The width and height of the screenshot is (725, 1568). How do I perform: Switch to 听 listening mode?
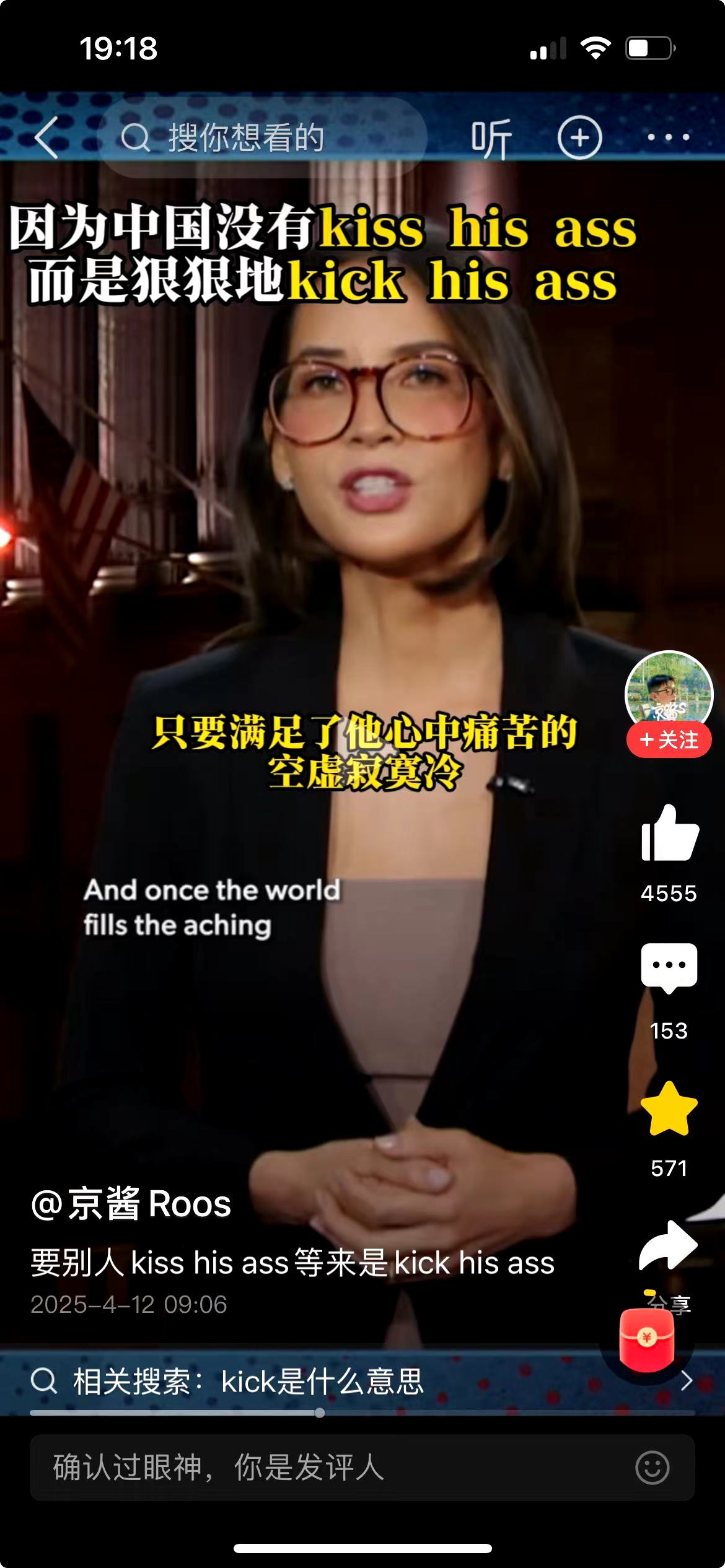491,138
